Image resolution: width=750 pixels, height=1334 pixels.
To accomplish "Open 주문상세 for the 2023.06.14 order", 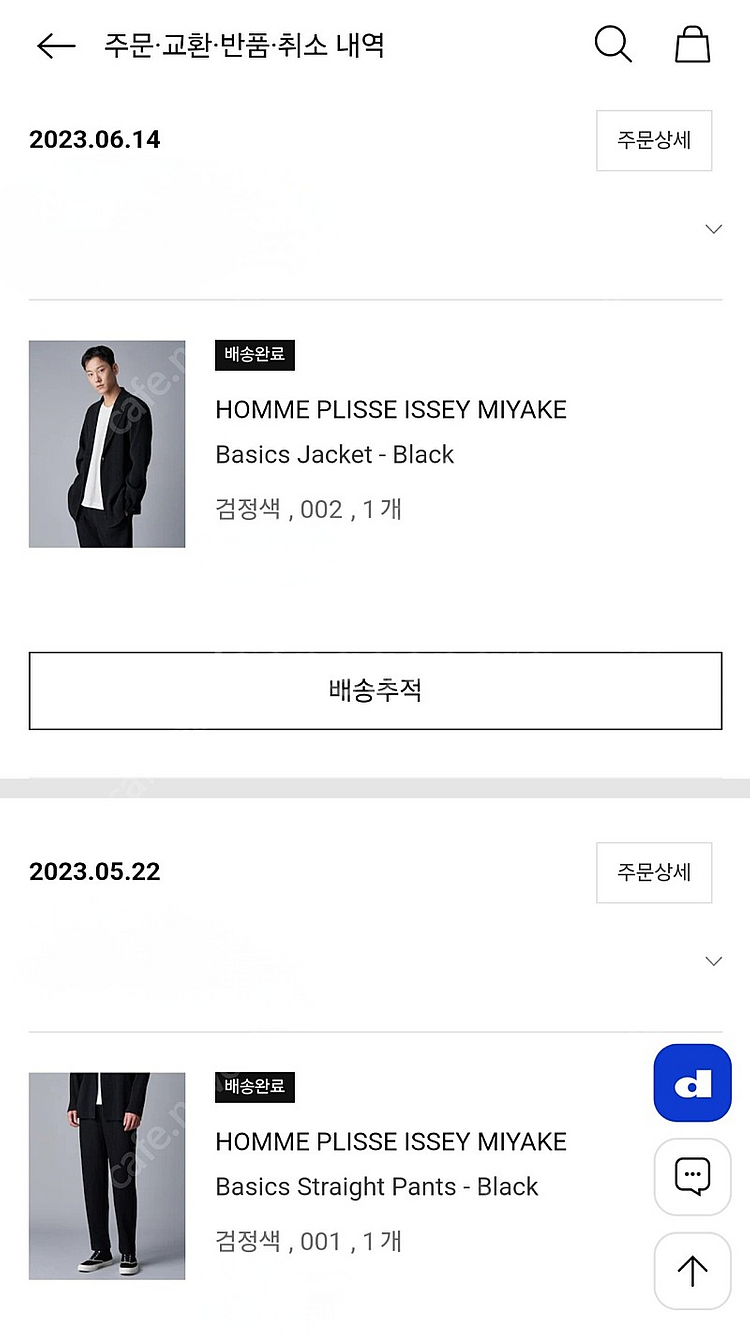I will pyautogui.click(x=654, y=140).
